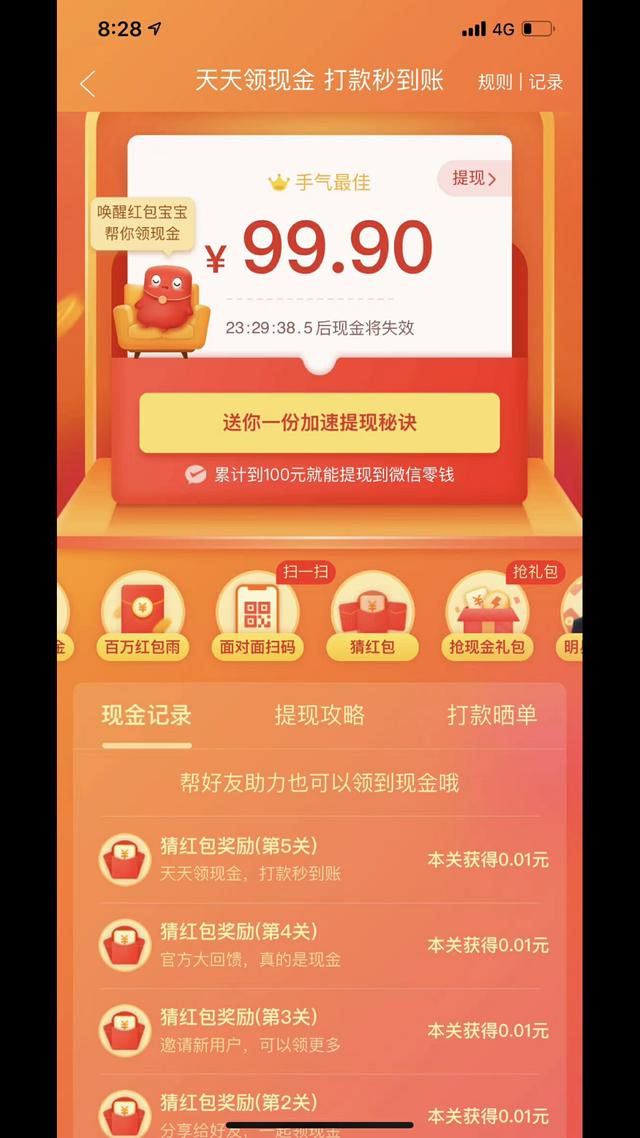Open the 规则 rules page
This screenshot has width=640, height=1138.
pyautogui.click(x=494, y=82)
